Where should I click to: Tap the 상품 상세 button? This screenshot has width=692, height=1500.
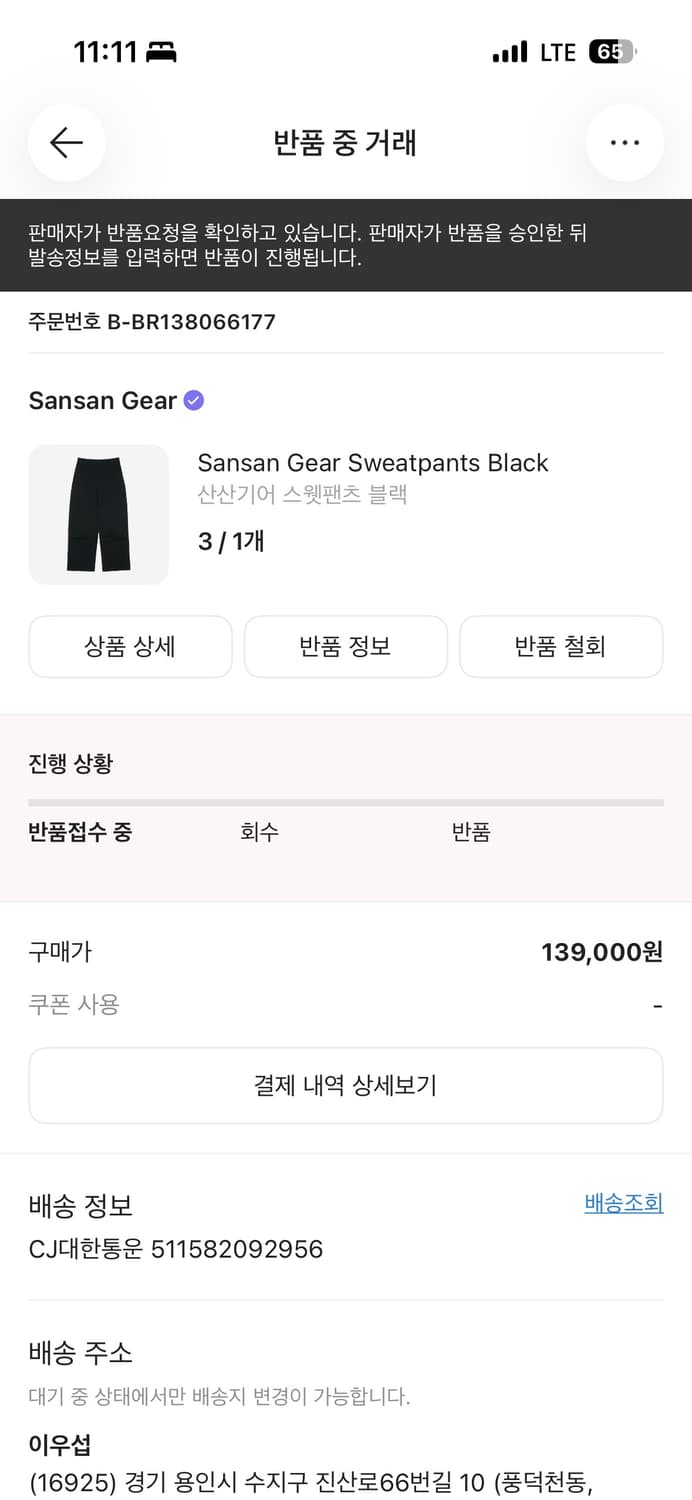(x=130, y=647)
